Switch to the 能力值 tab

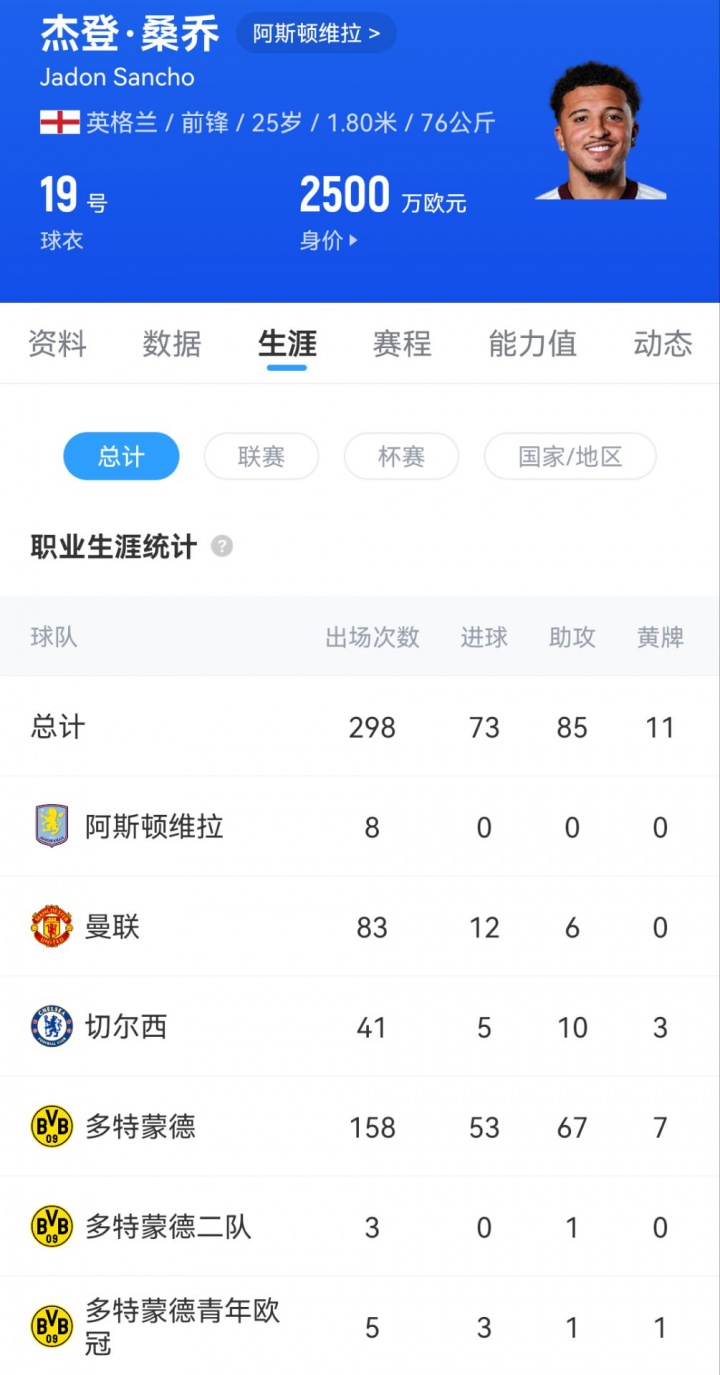click(x=532, y=344)
